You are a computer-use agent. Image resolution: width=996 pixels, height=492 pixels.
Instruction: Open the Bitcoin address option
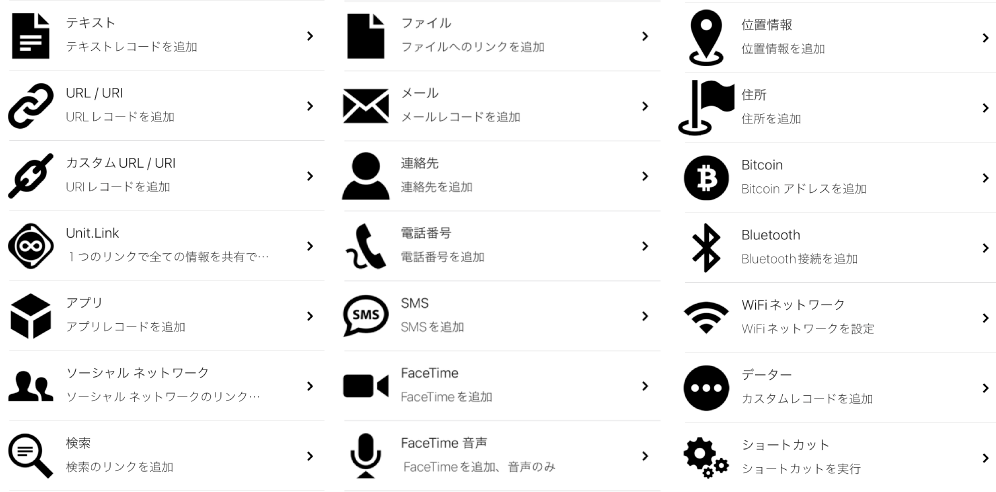(x=838, y=177)
